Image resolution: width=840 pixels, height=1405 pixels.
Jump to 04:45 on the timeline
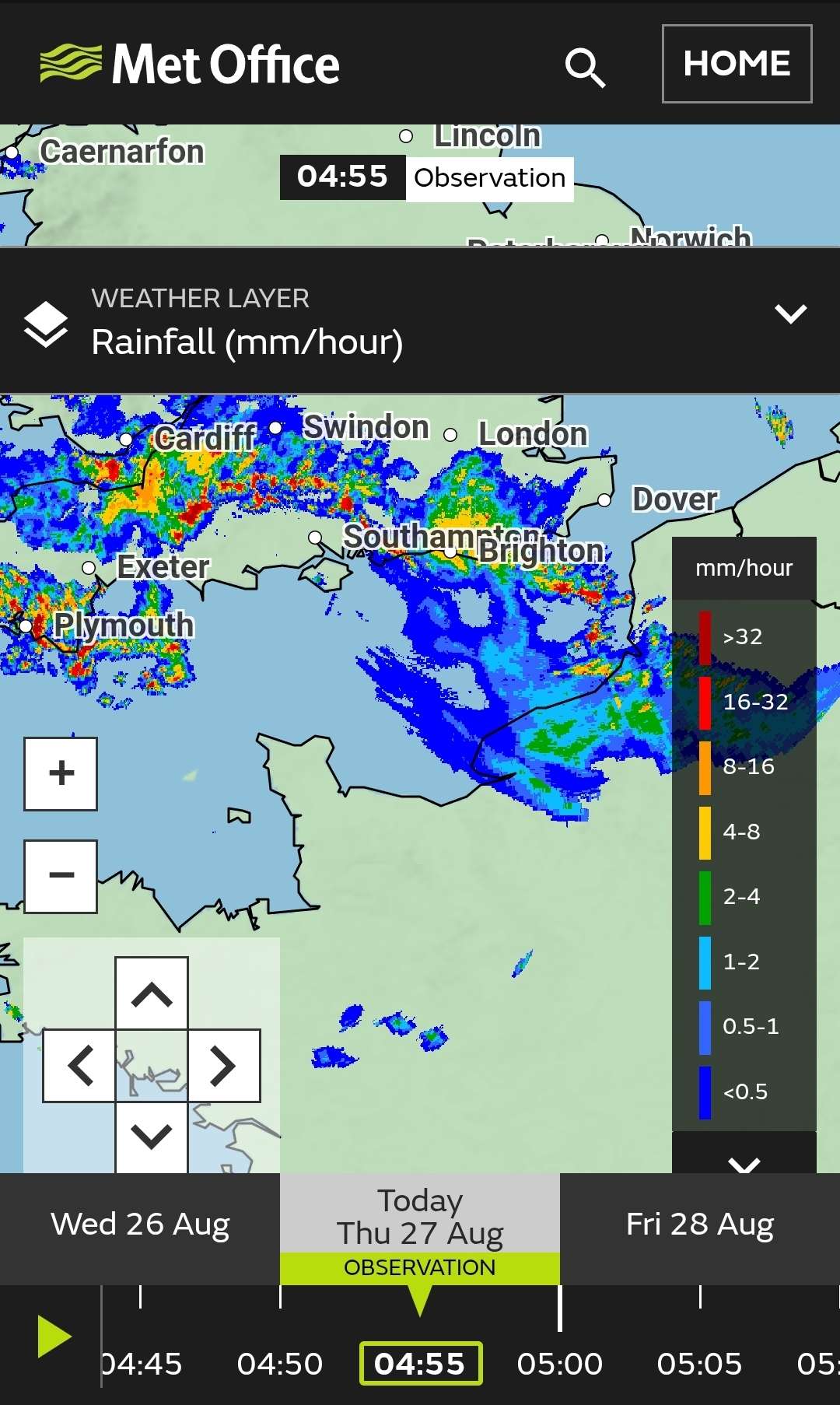tap(142, 1364)
